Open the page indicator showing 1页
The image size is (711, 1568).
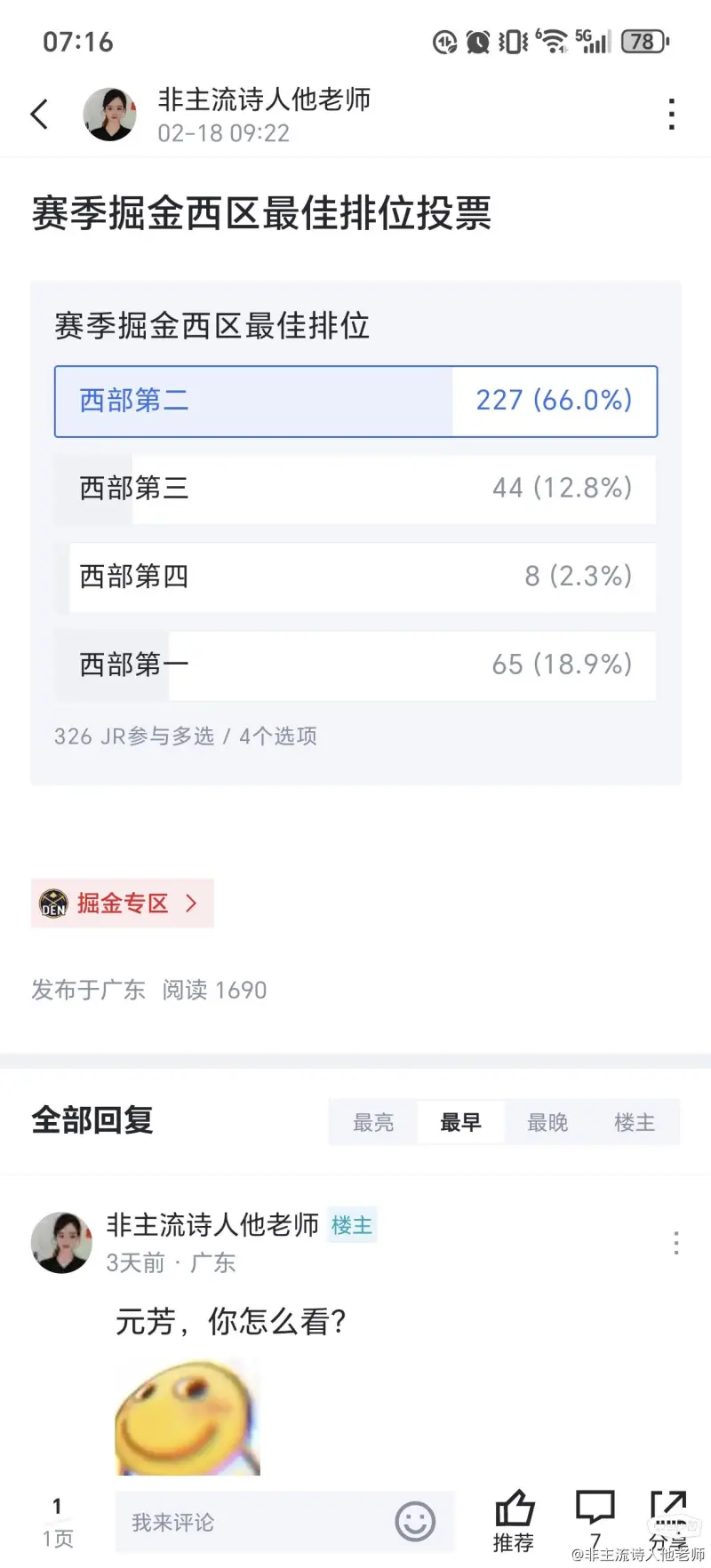[58, 1522]
